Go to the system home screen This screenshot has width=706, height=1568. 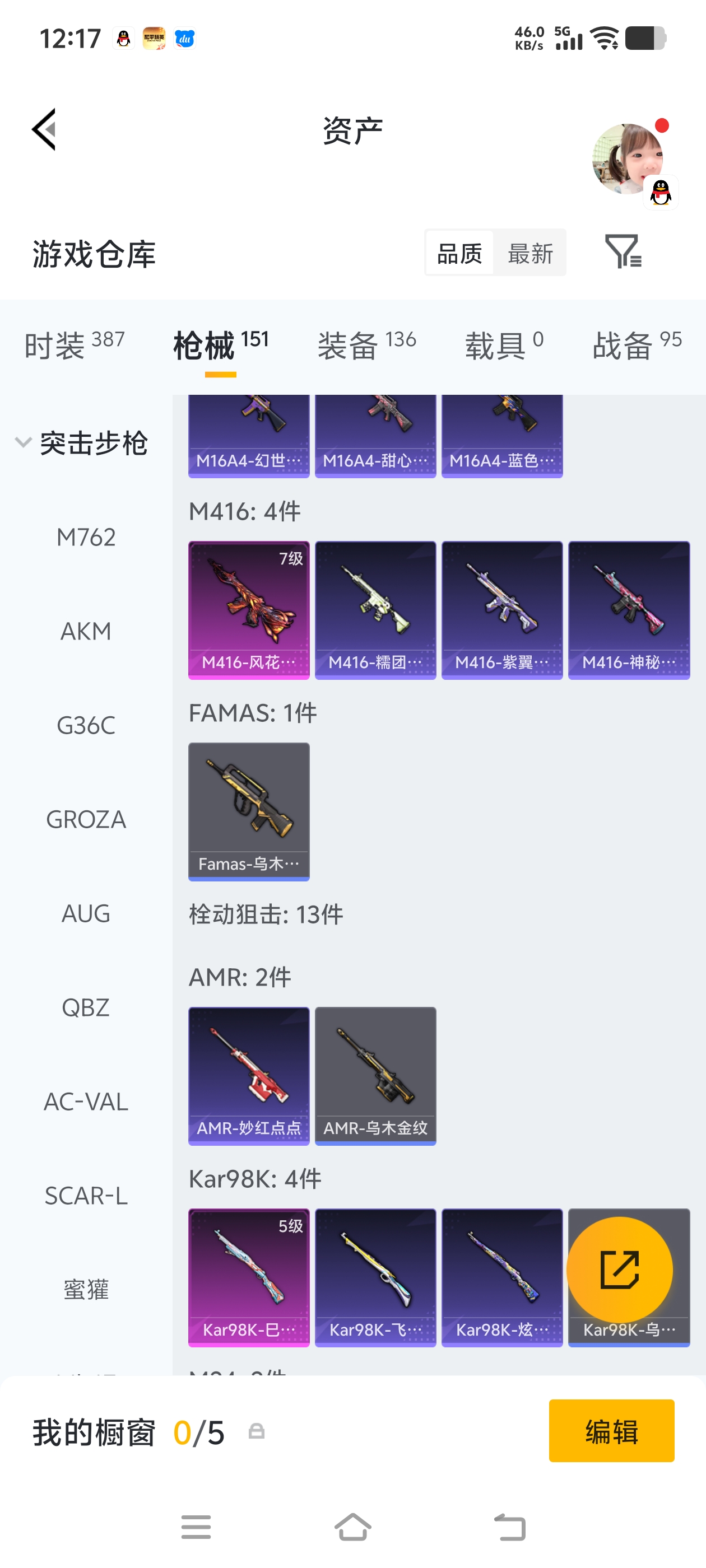pos(352,1527)
